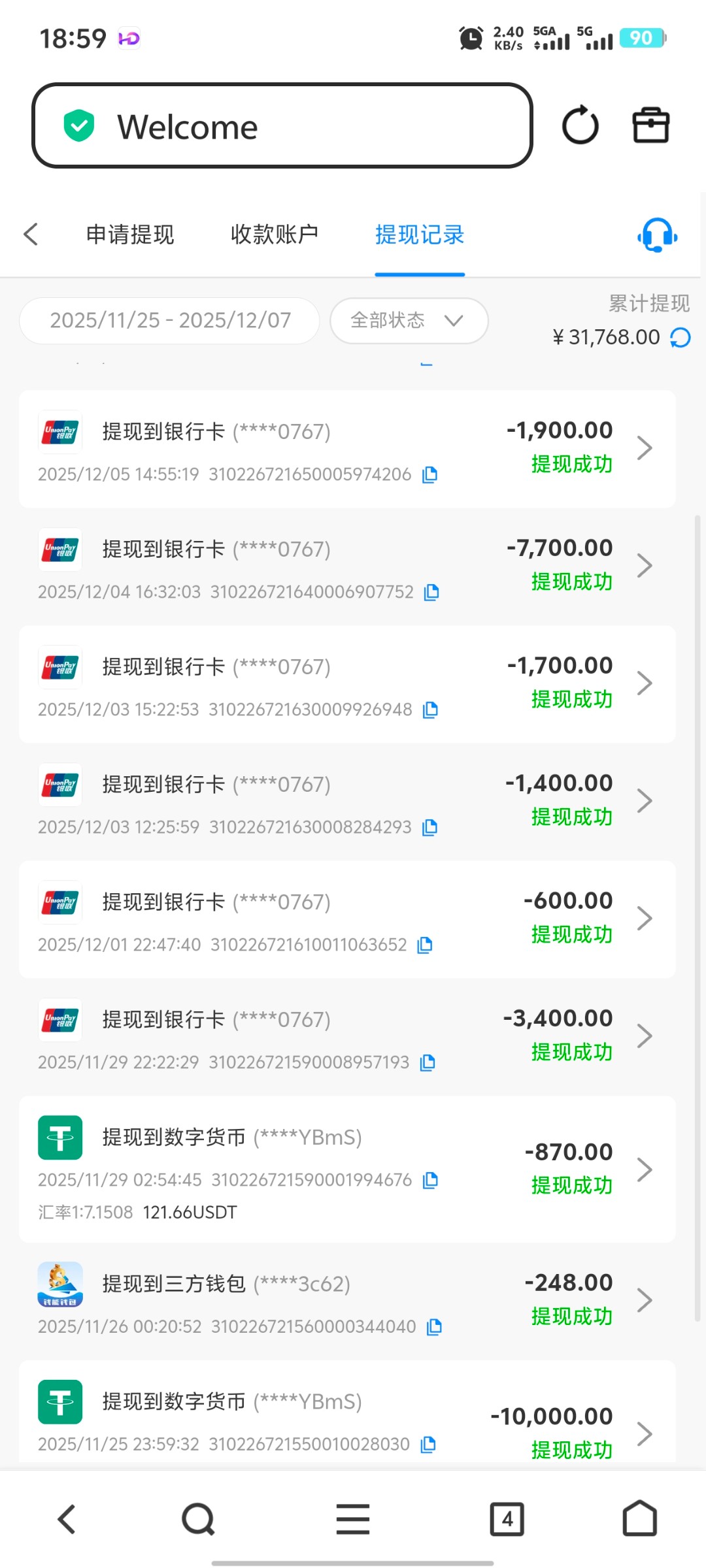Switch to the 收款账户 tab

(274, 234)
